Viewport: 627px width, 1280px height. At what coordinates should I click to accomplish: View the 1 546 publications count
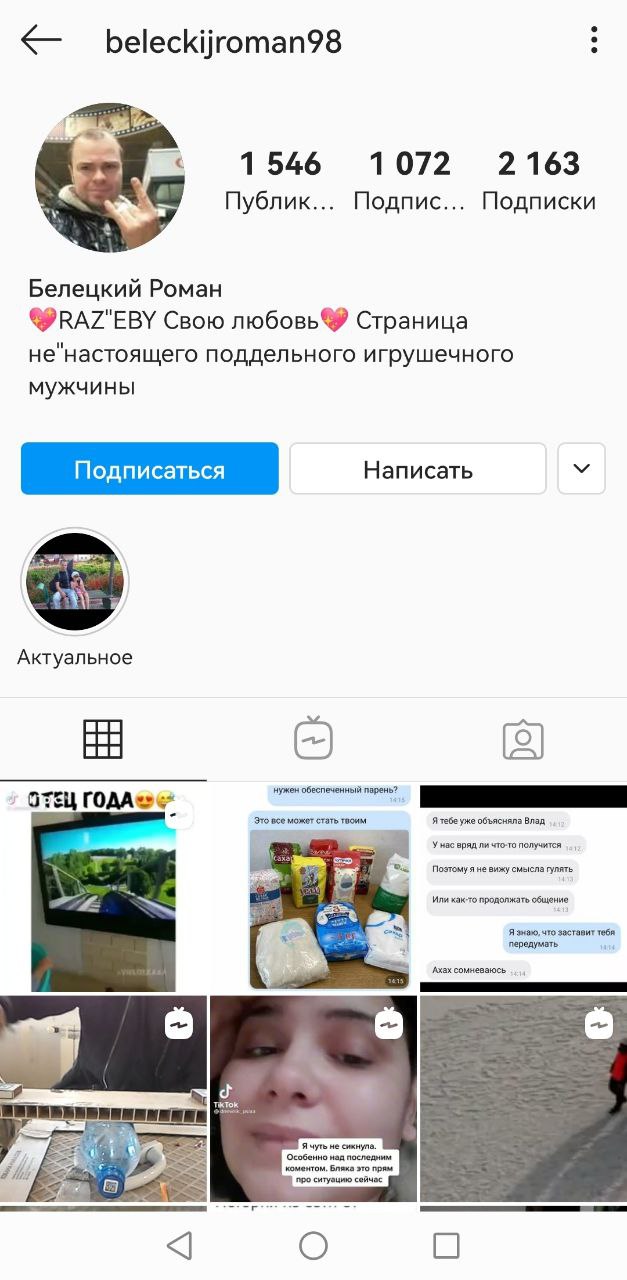click(x=280, y=180)
